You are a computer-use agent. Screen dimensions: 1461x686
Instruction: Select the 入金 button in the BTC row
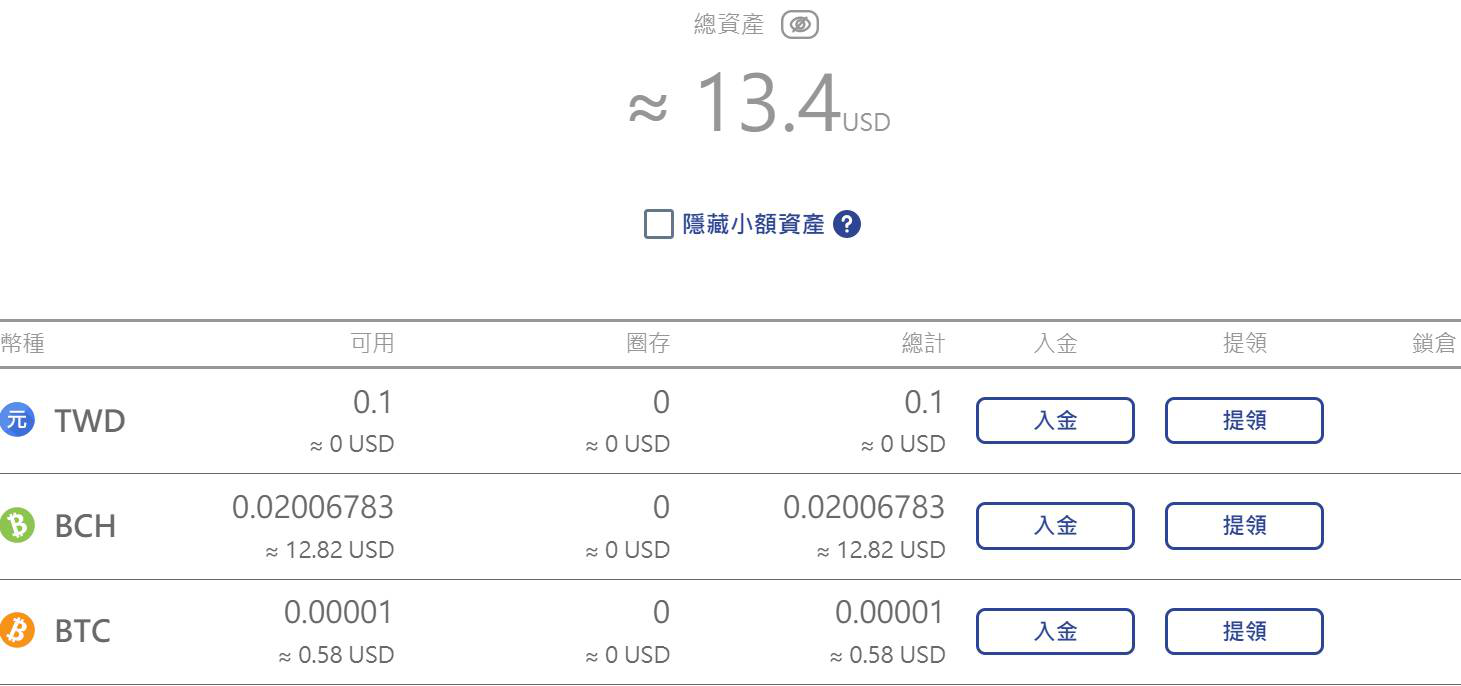click(1055, 631)
